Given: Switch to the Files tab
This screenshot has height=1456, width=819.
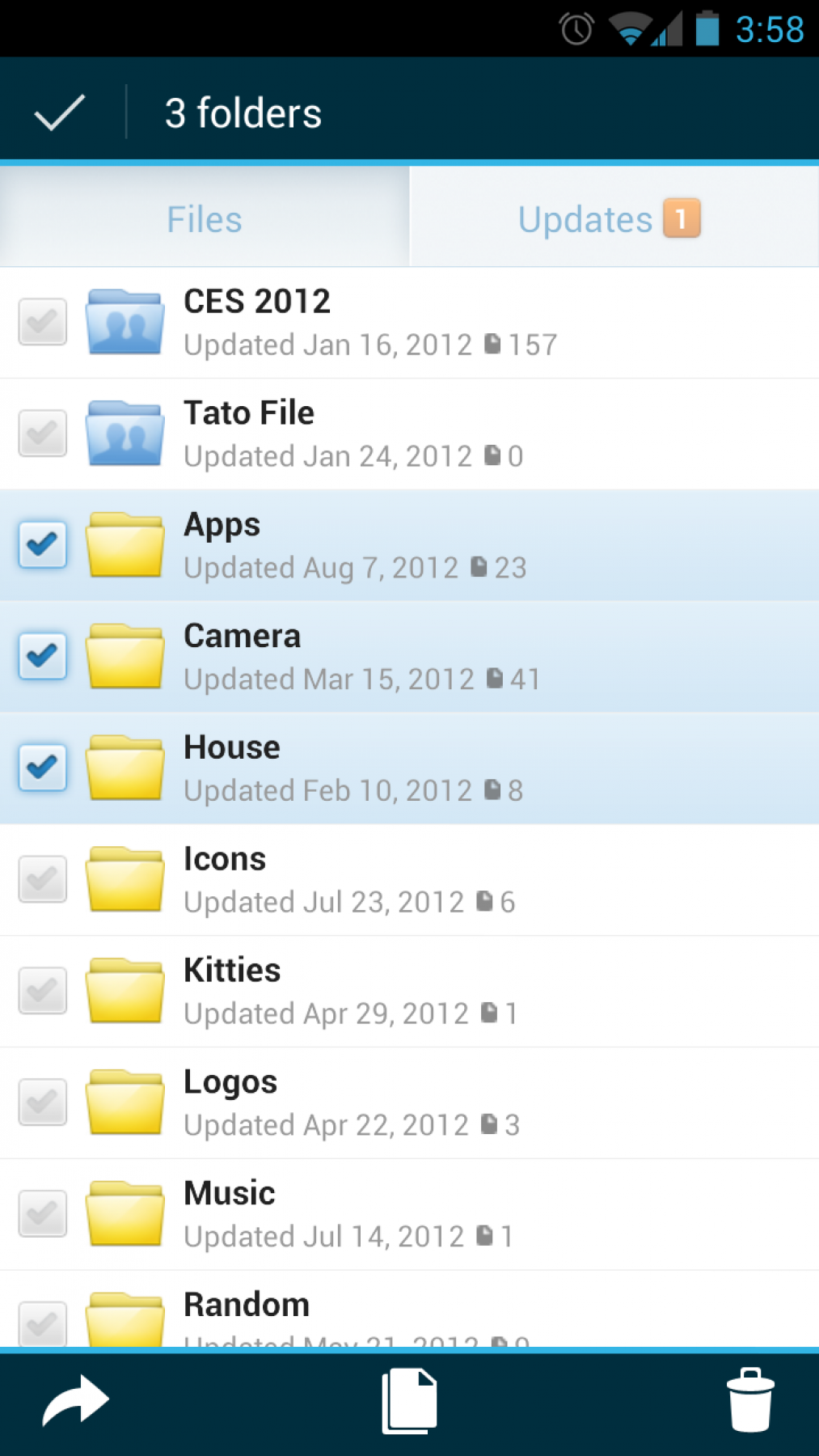Looking at the screenshot, I should pos(205,219).
